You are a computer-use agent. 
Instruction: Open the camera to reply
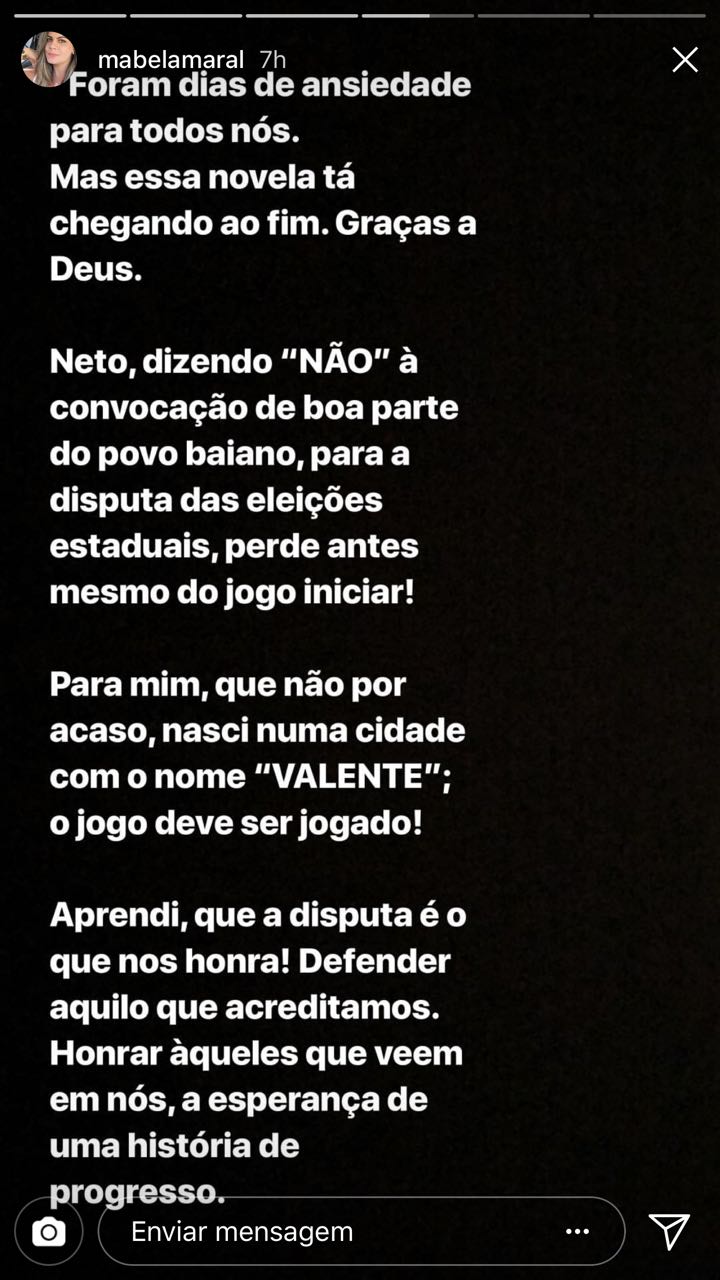click(x=48, y=1232)
